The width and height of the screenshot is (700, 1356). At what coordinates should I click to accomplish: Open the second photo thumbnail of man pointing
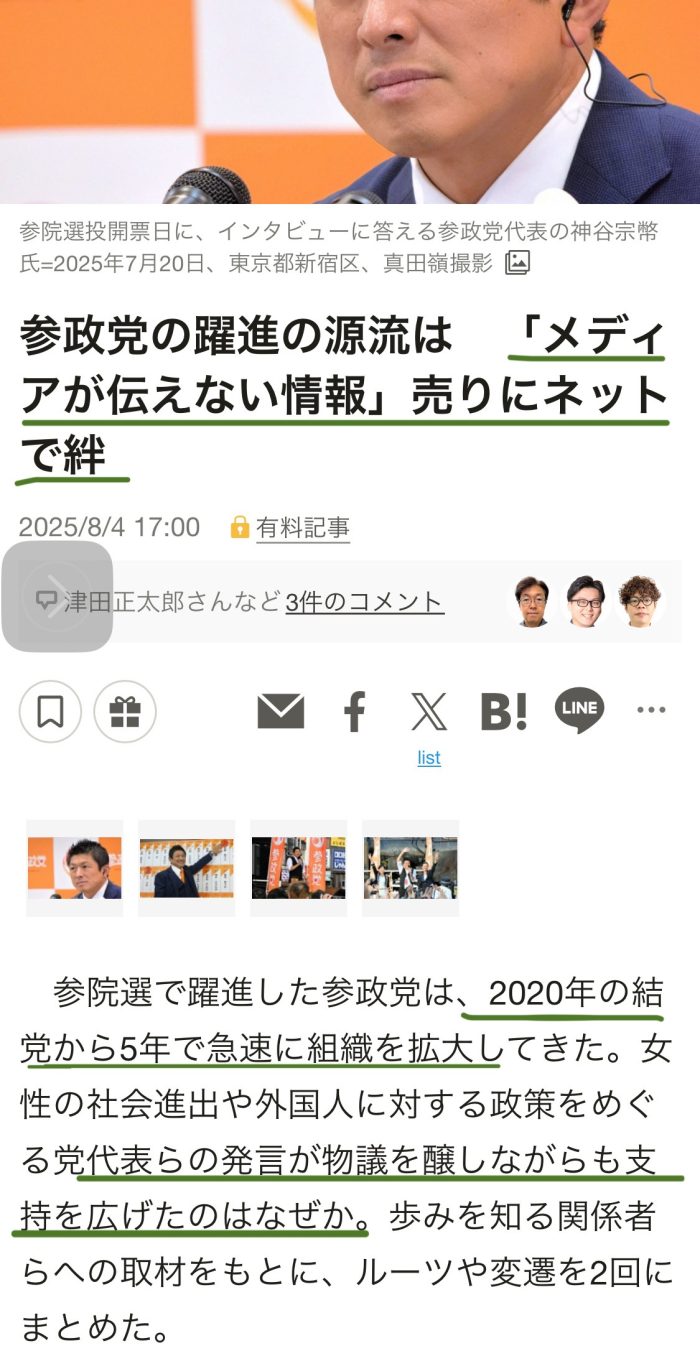point(186,868)
